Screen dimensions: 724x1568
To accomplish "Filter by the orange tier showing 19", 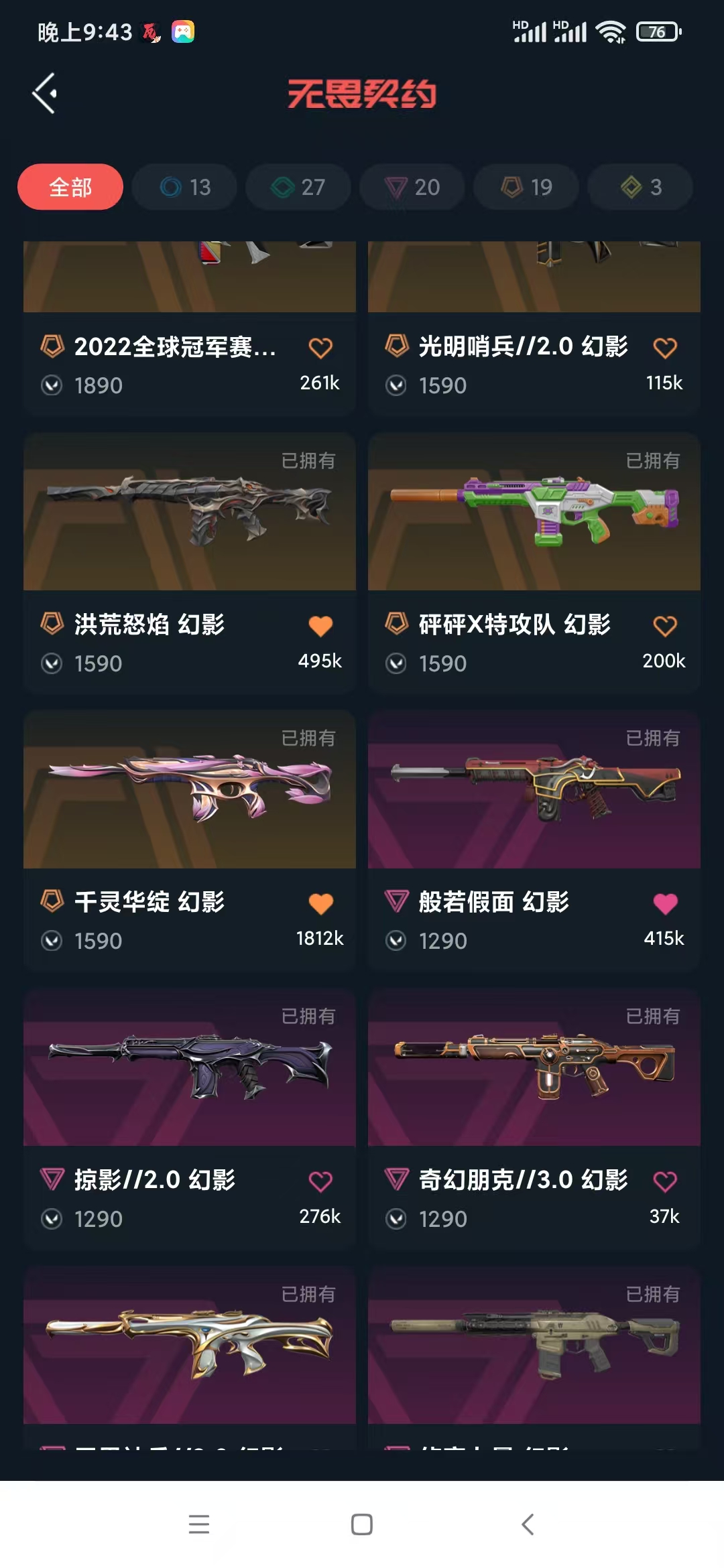I will click(x=526, y=187).
